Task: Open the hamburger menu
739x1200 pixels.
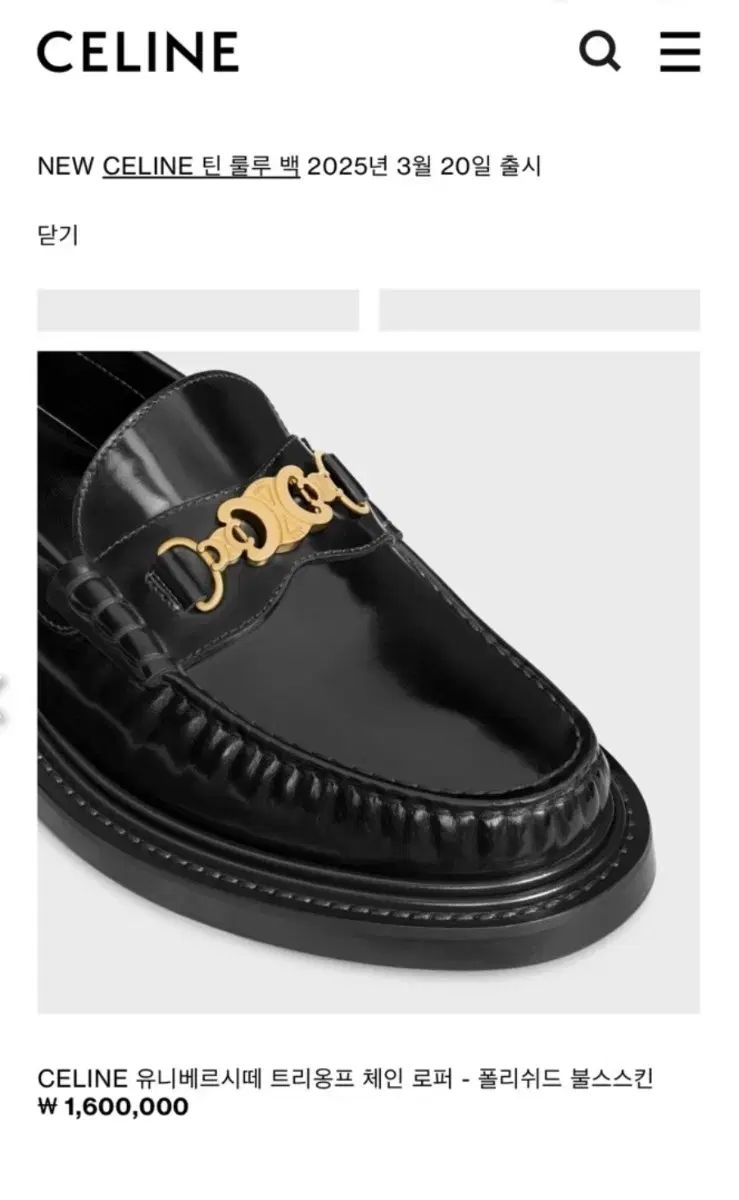Action: 680,51
